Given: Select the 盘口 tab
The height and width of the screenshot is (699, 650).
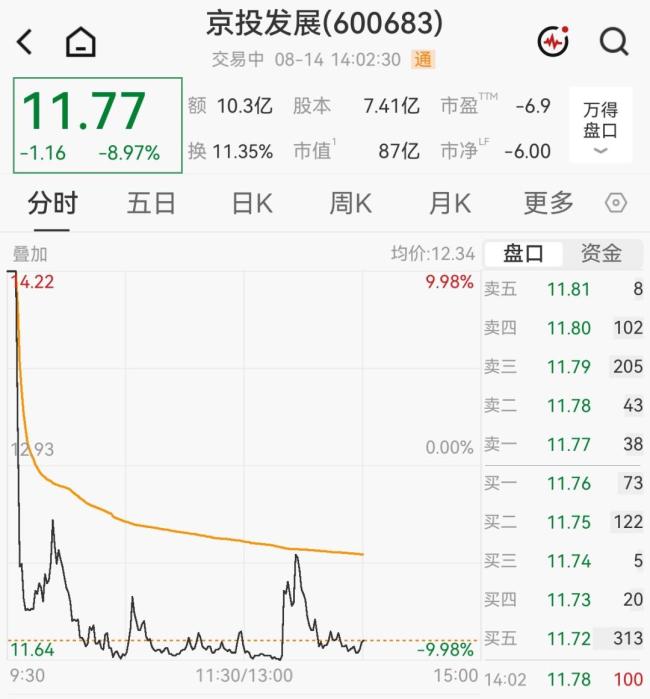Looking at the screenshot, I should [x=523, y=254].
